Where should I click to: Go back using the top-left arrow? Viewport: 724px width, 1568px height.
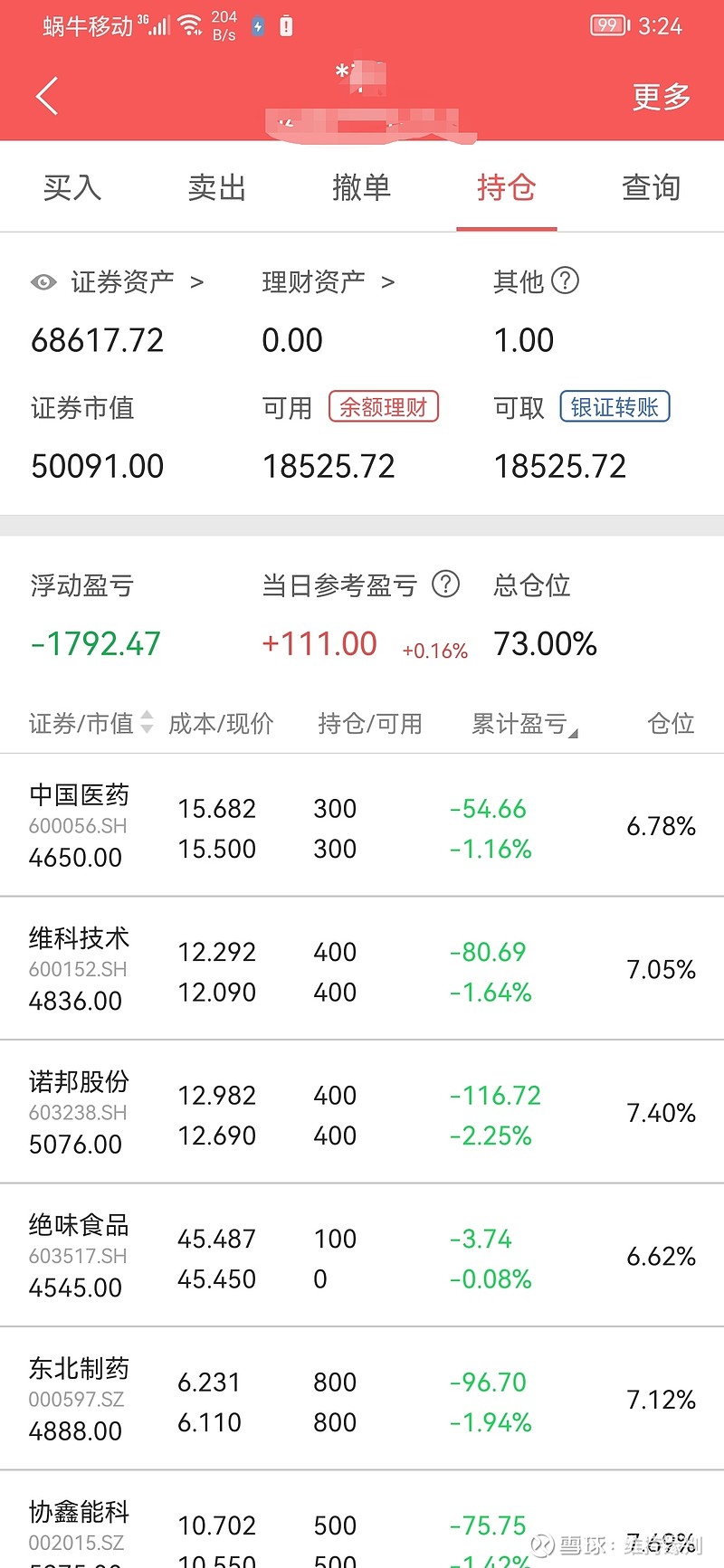[47, 96]
